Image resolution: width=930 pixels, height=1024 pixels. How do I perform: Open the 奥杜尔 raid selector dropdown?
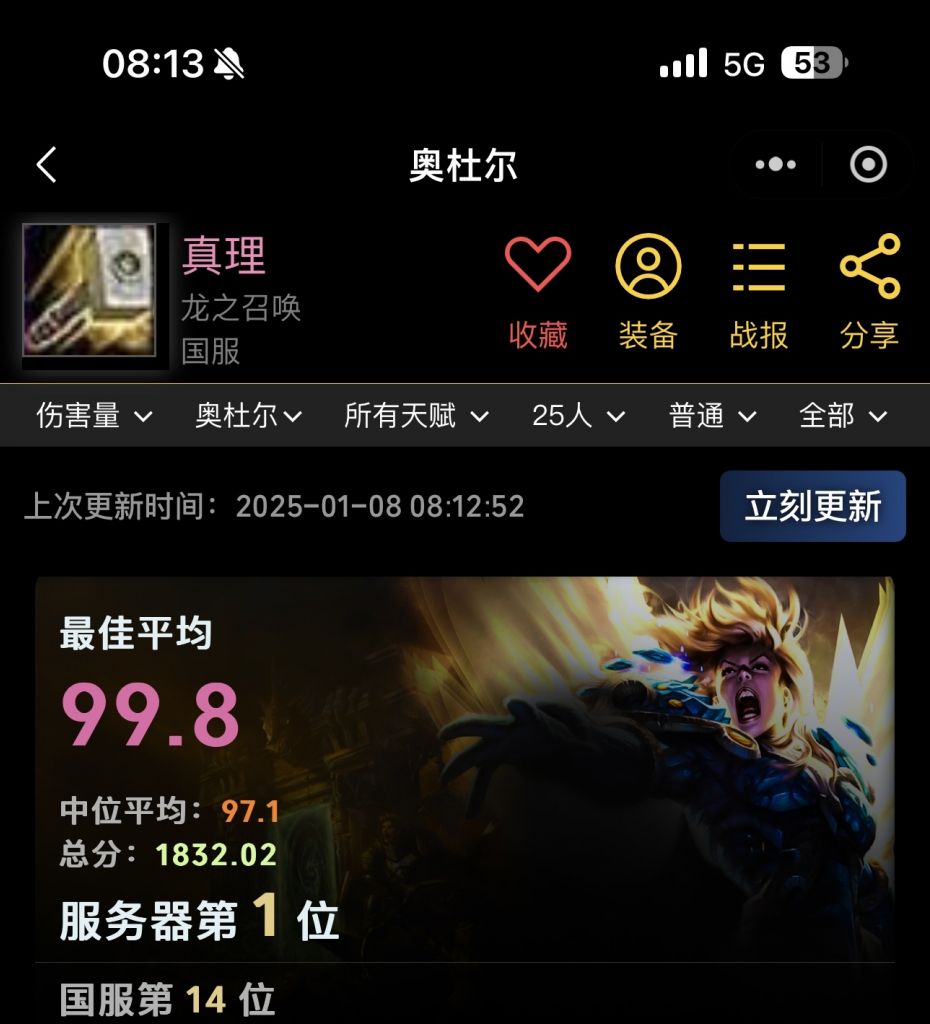(249, 417)
